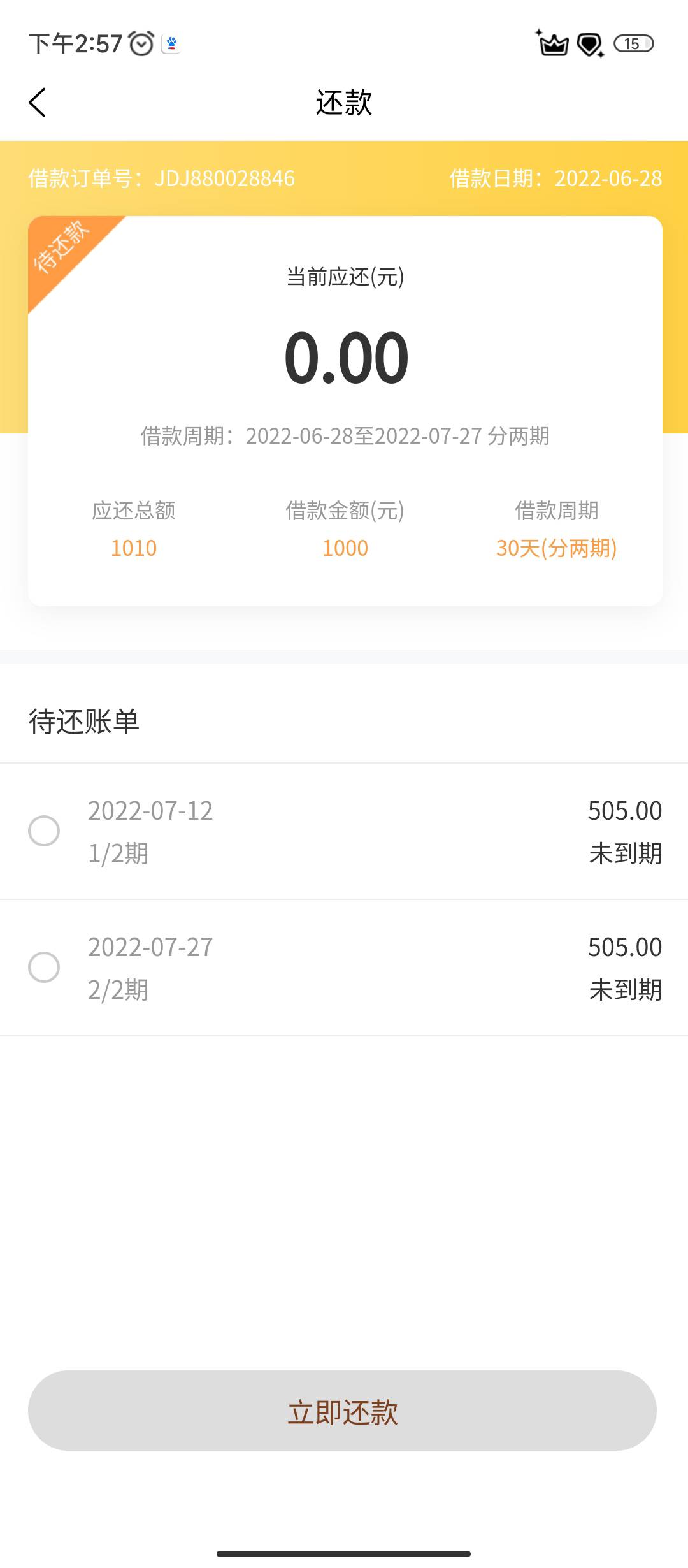Select the 2022-07-27 2/2期 bill
The height and width of the screenshot is (1568, 688).
point(44,967)
